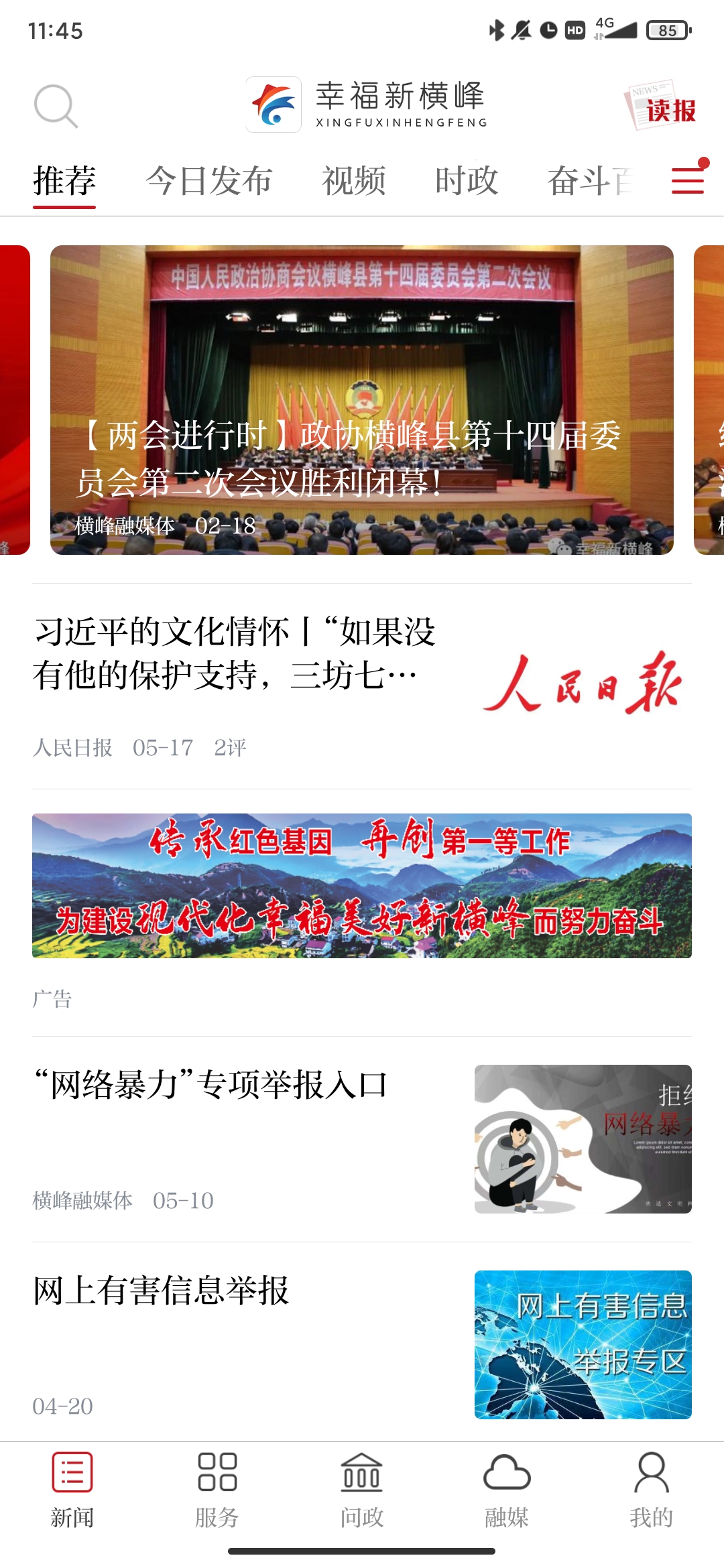Switch to the 时政 tab
The width and height of the screenshot is (724, 1568).
click(x=467, y=181)
